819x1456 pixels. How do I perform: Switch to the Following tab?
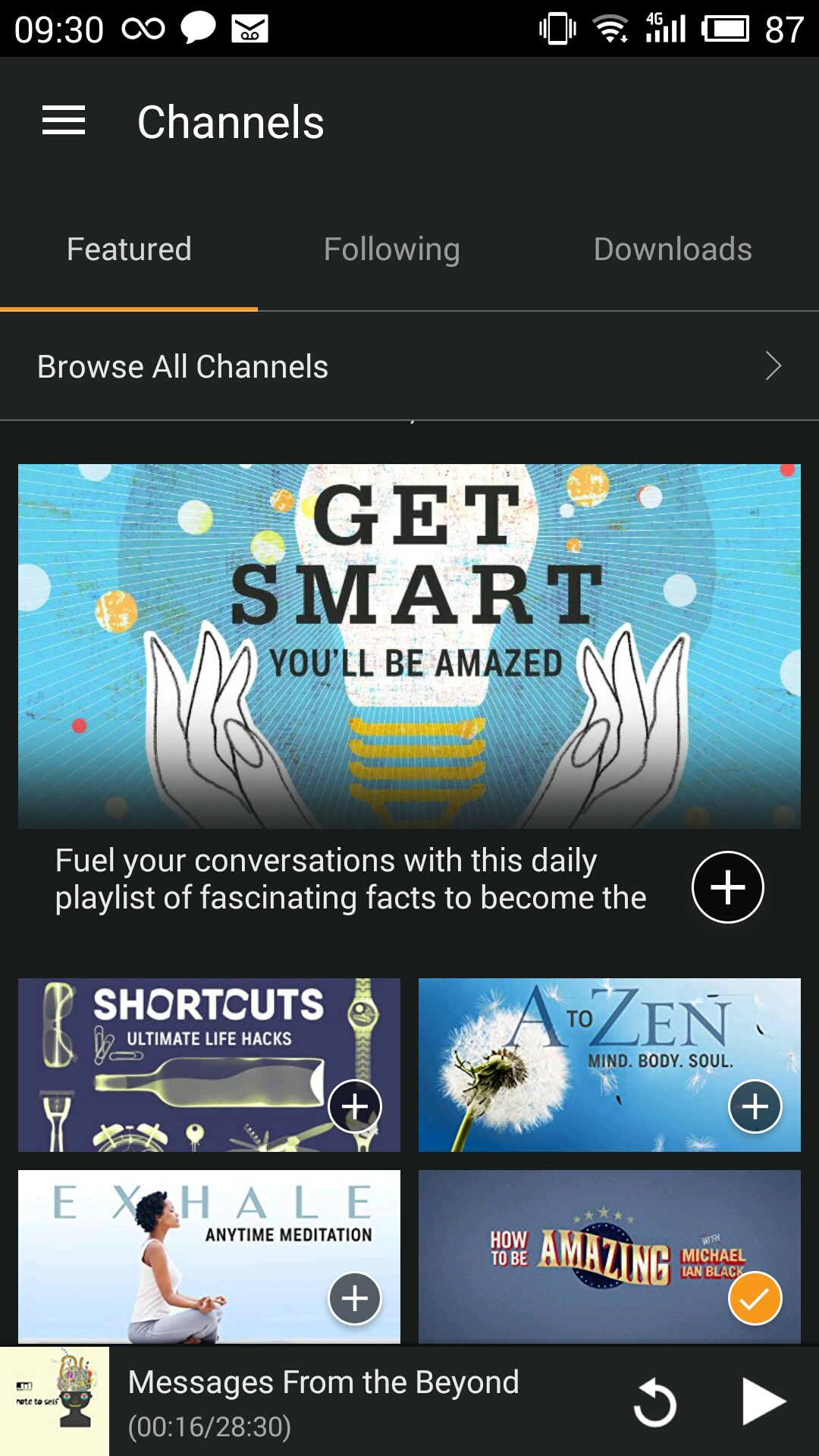[x=391, y=249]
